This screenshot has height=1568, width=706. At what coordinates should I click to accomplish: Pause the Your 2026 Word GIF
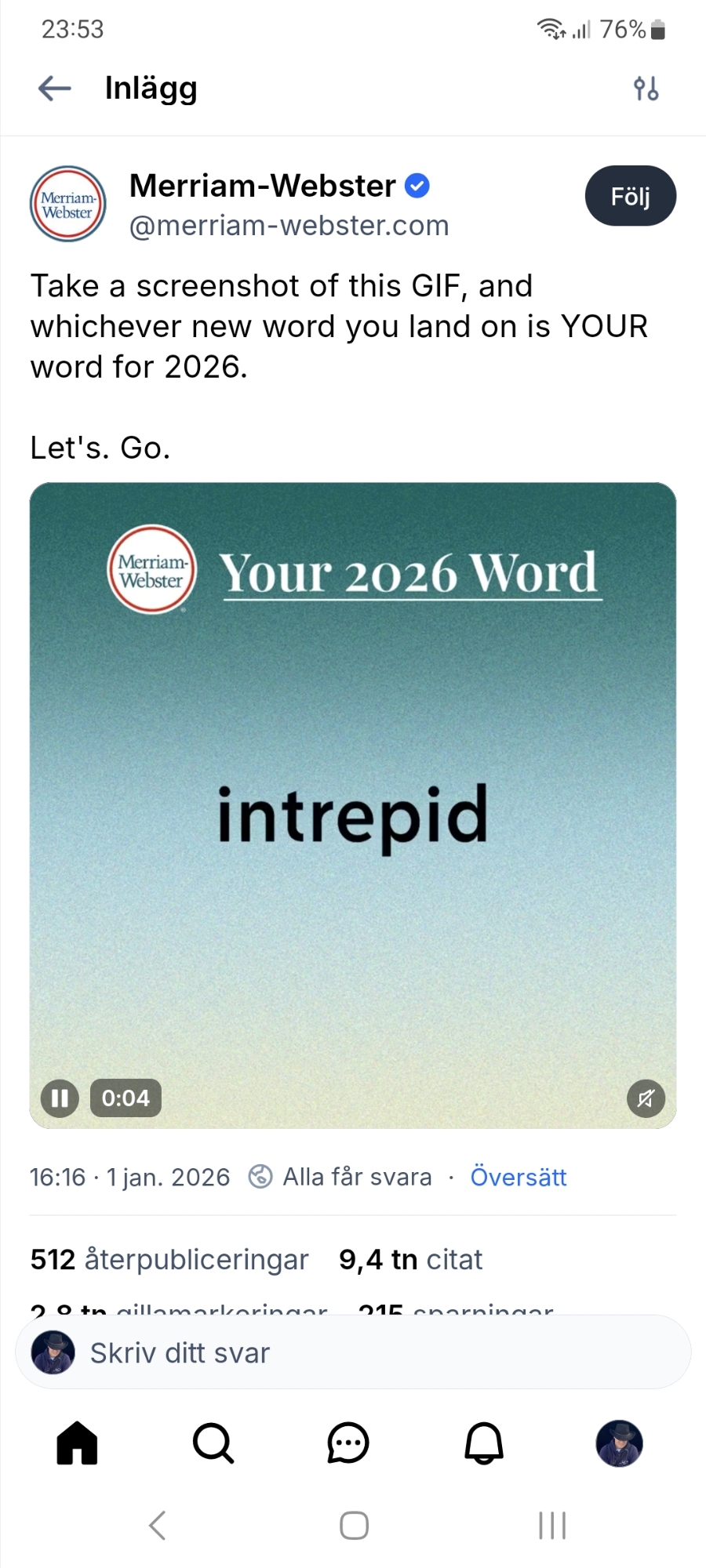[60, 1098]
